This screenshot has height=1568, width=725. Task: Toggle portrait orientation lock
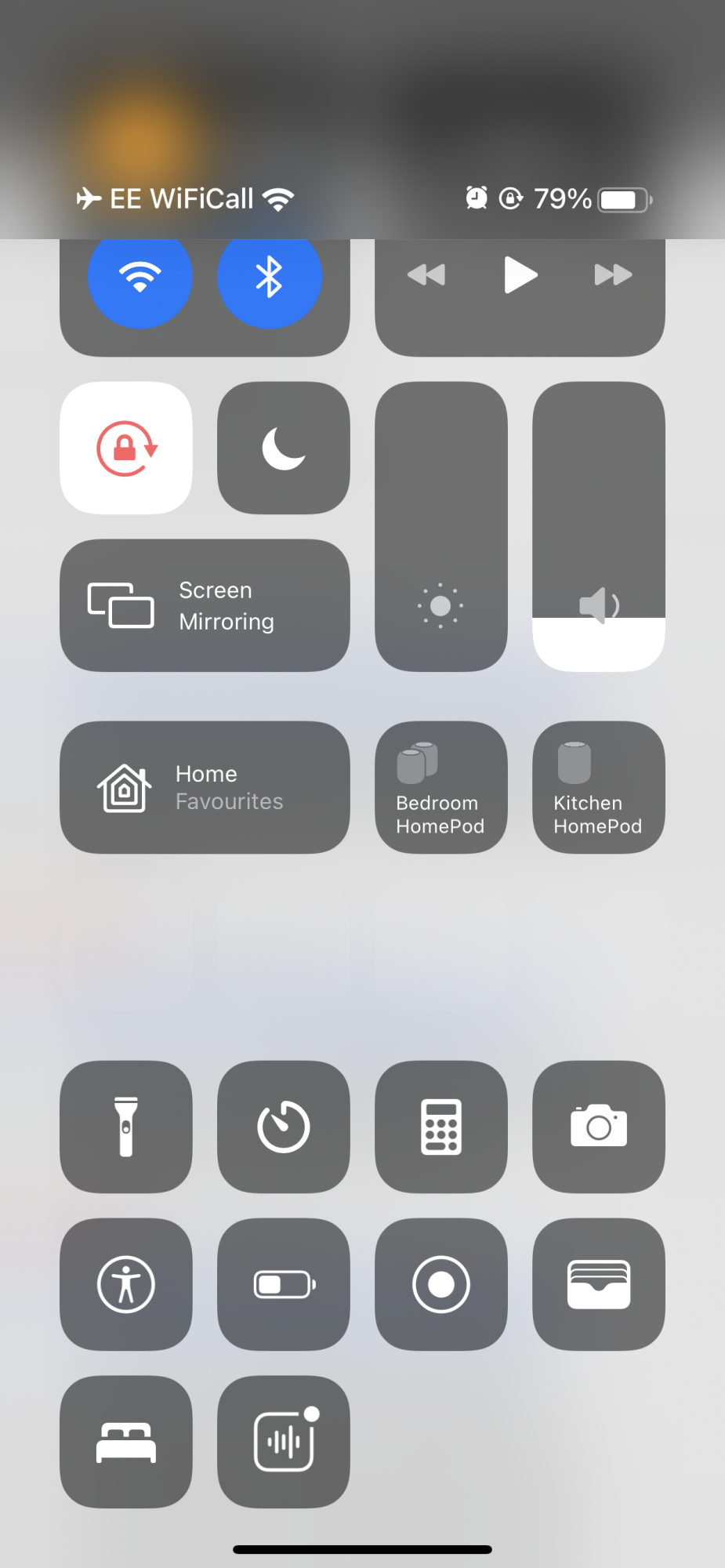(x=126, y=448)
